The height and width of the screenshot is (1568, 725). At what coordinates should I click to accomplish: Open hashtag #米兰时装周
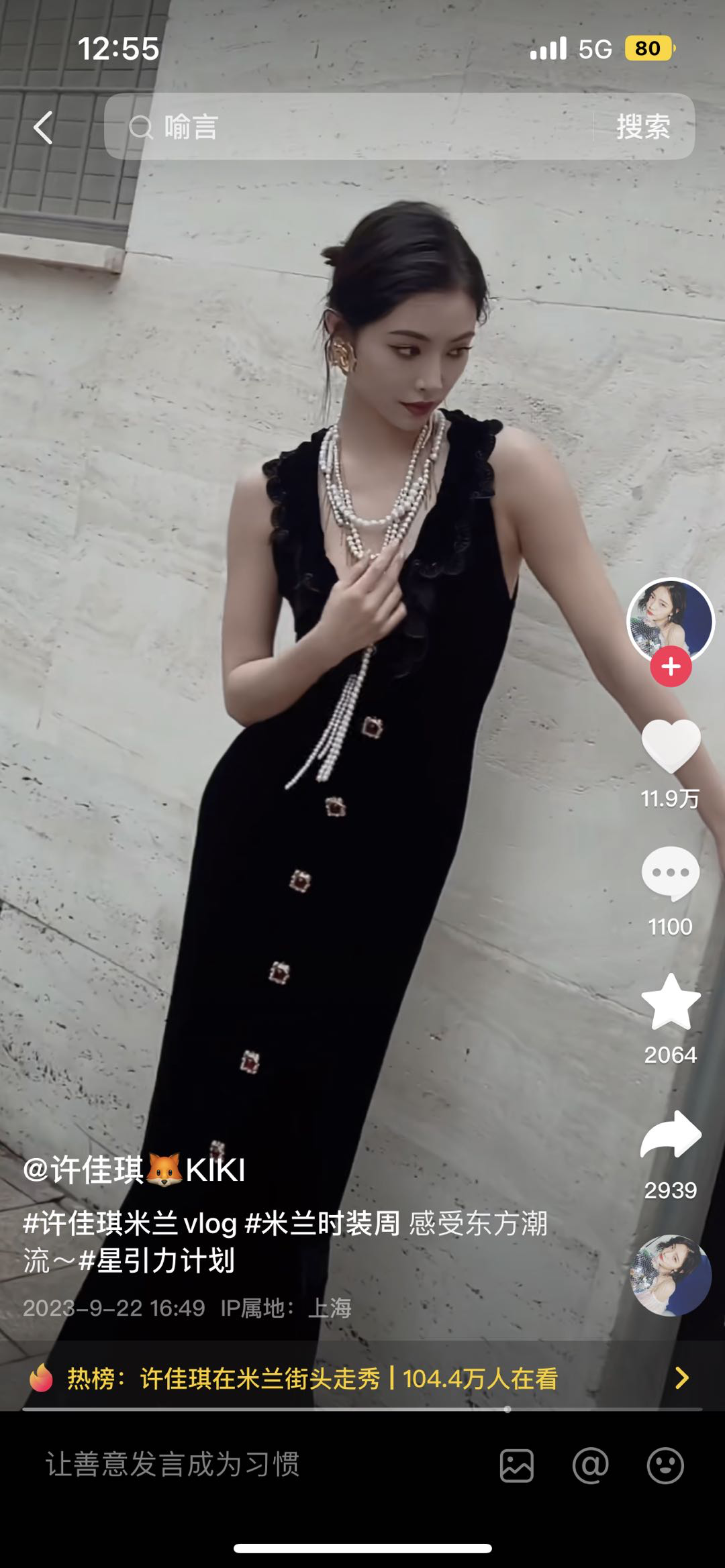coord(322,1223)
